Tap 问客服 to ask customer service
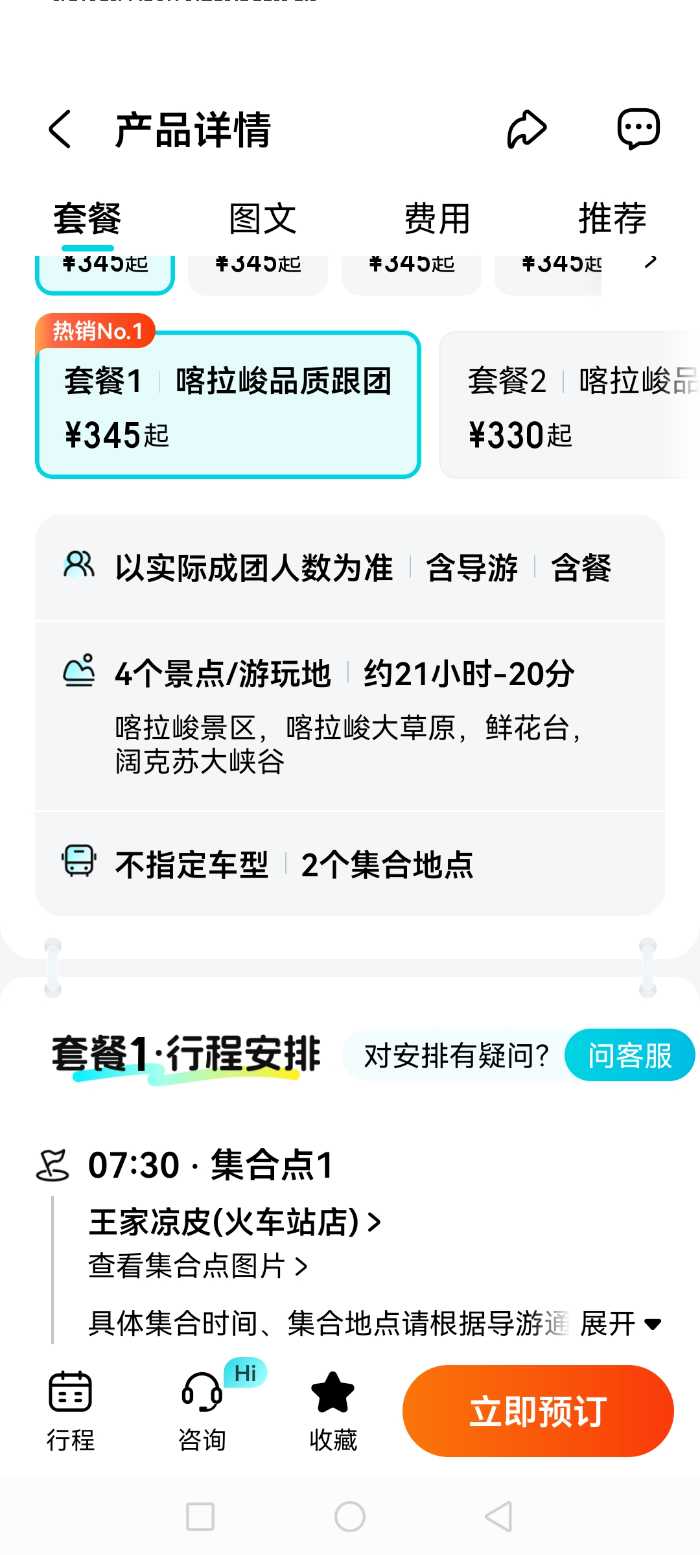Screen dimensions: 700x1555 [x=630, y=1055]
